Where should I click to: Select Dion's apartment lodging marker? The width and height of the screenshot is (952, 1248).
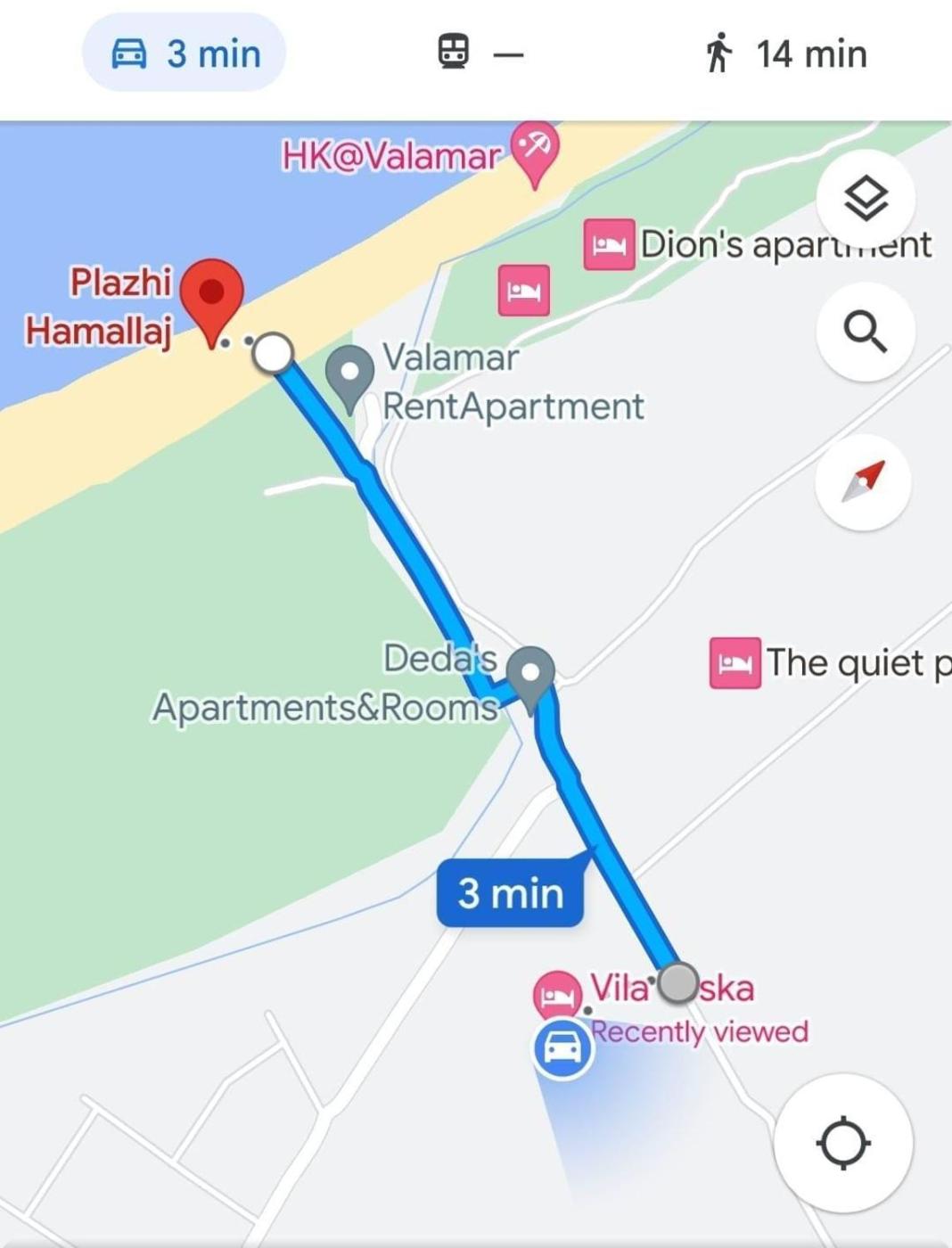pos(610,244)
